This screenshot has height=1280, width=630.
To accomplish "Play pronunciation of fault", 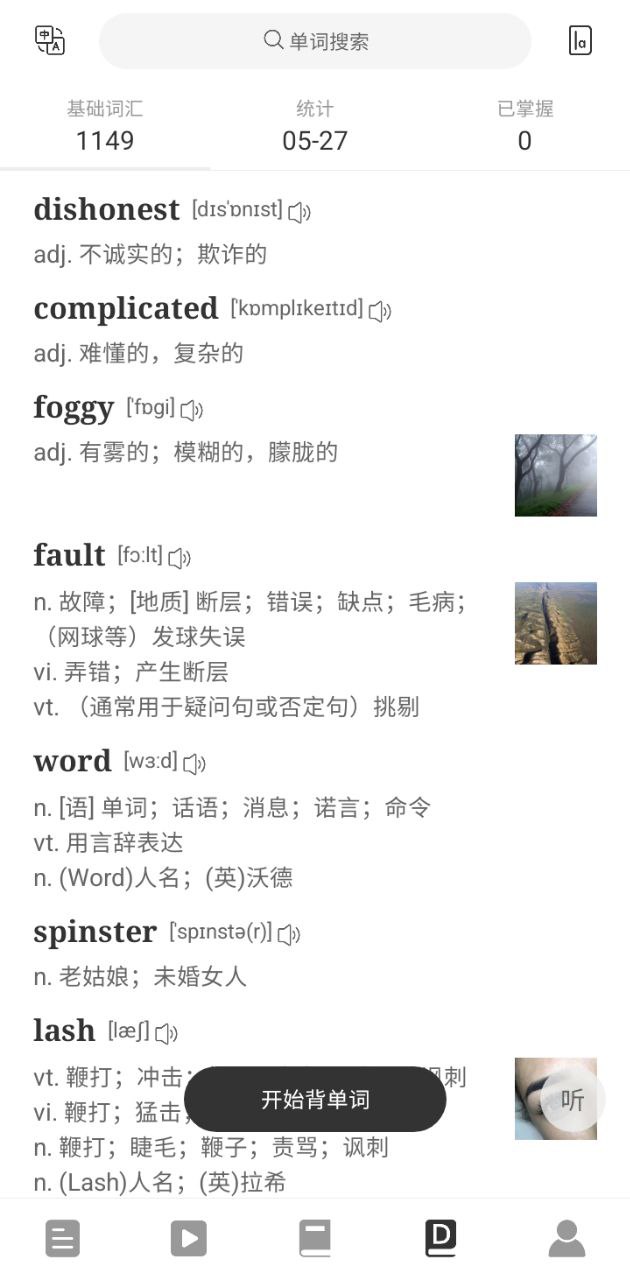I will click(179, 558).
